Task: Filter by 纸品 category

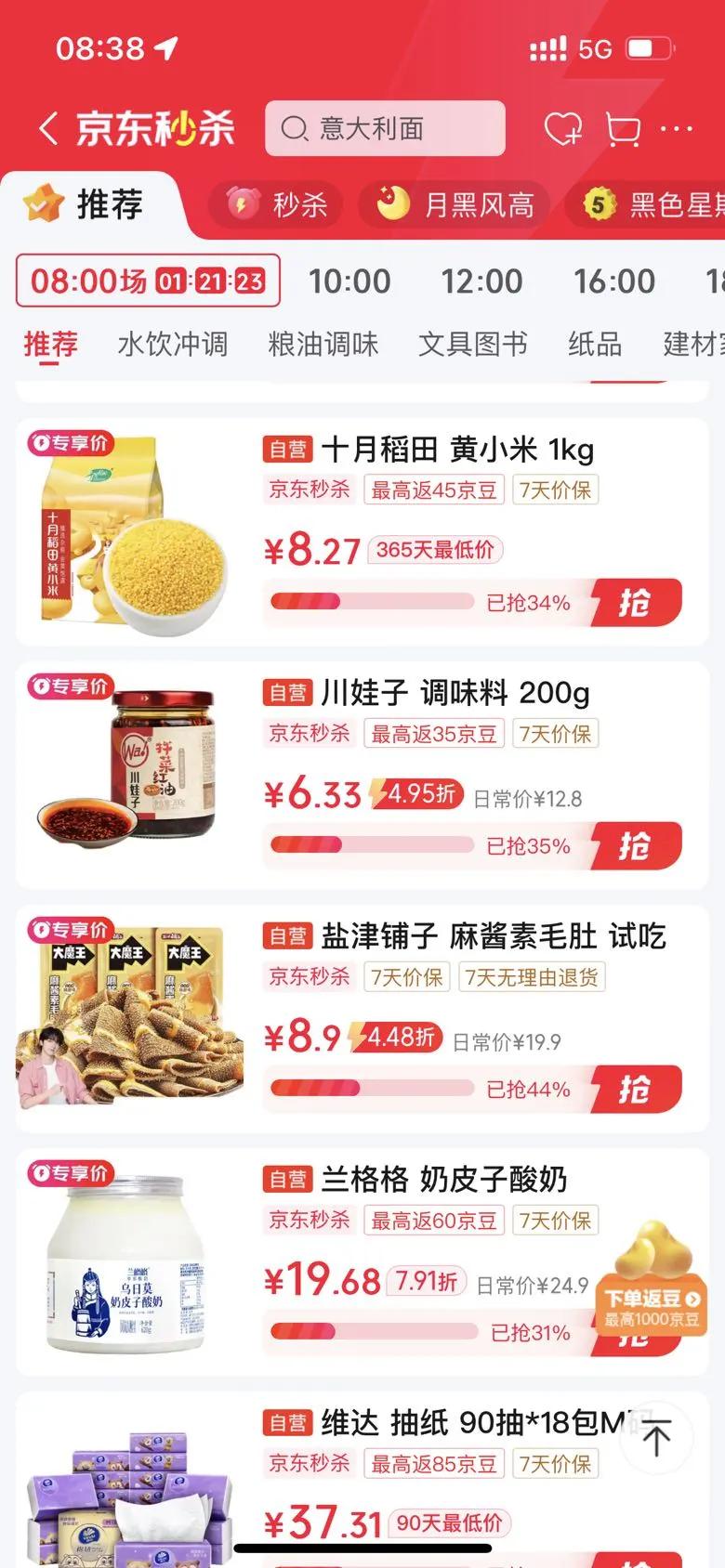Action: (595, 345)
